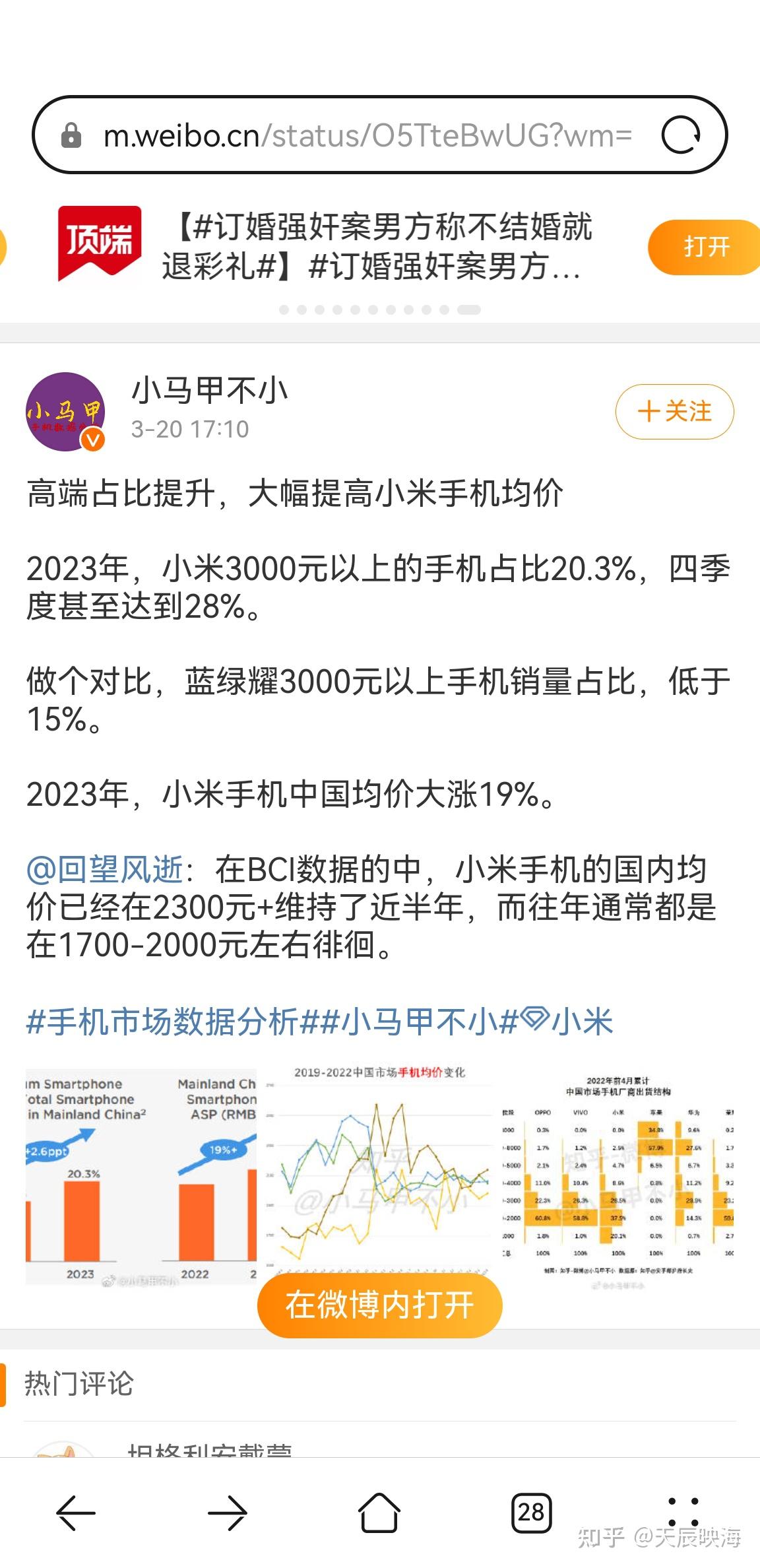View the 20.3% bar chart image
This screenshot has height=1568, width=760.
tap(141, 1176)
